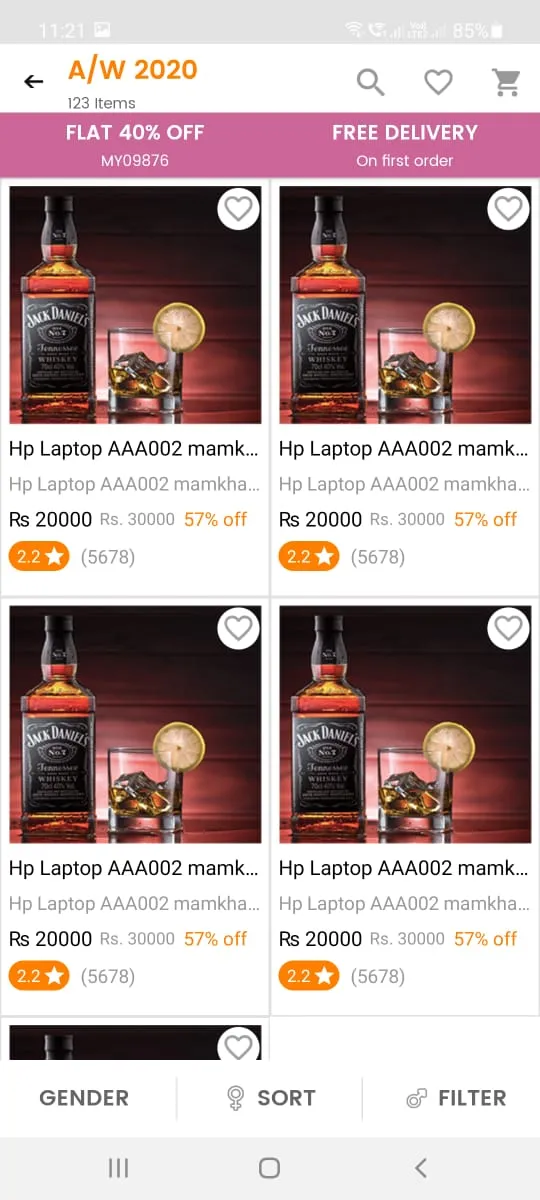
Task: Go back using the header arrow
Action: pyautogui.click(x=34, y=82)
